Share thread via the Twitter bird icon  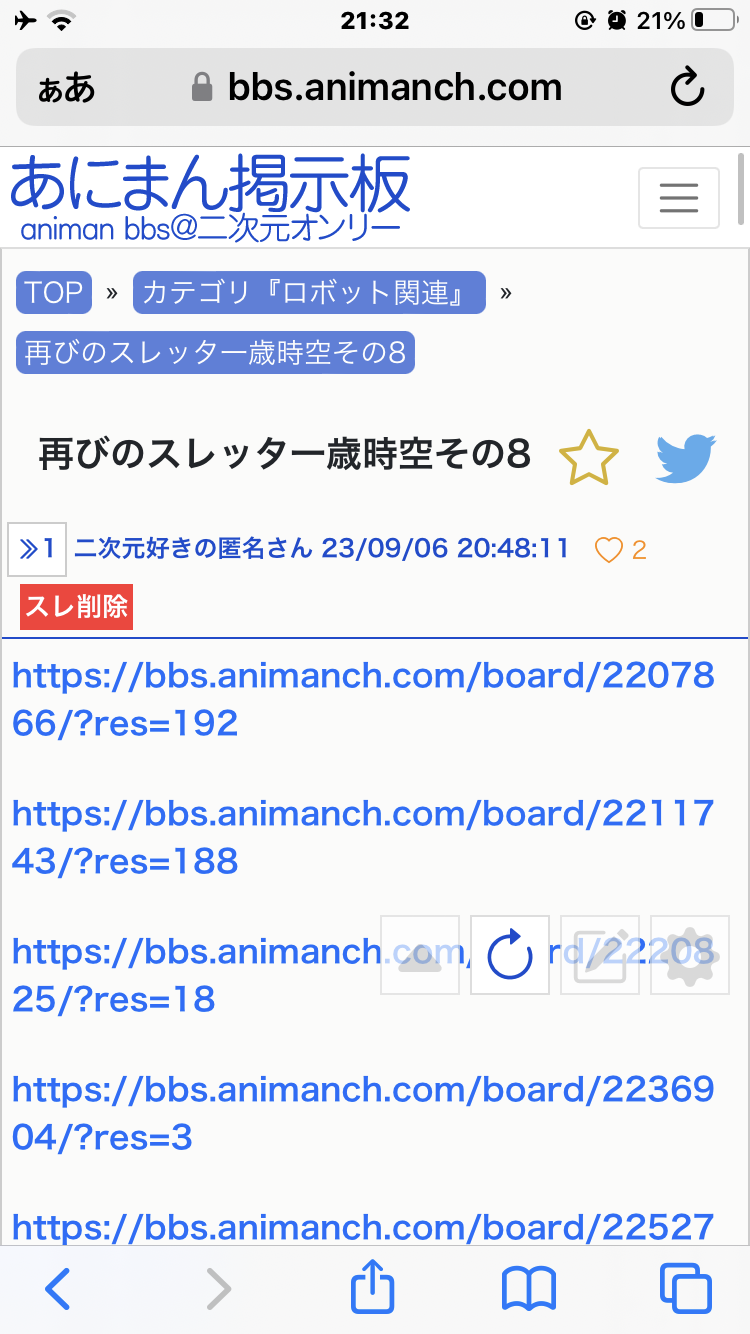(686, 459)
